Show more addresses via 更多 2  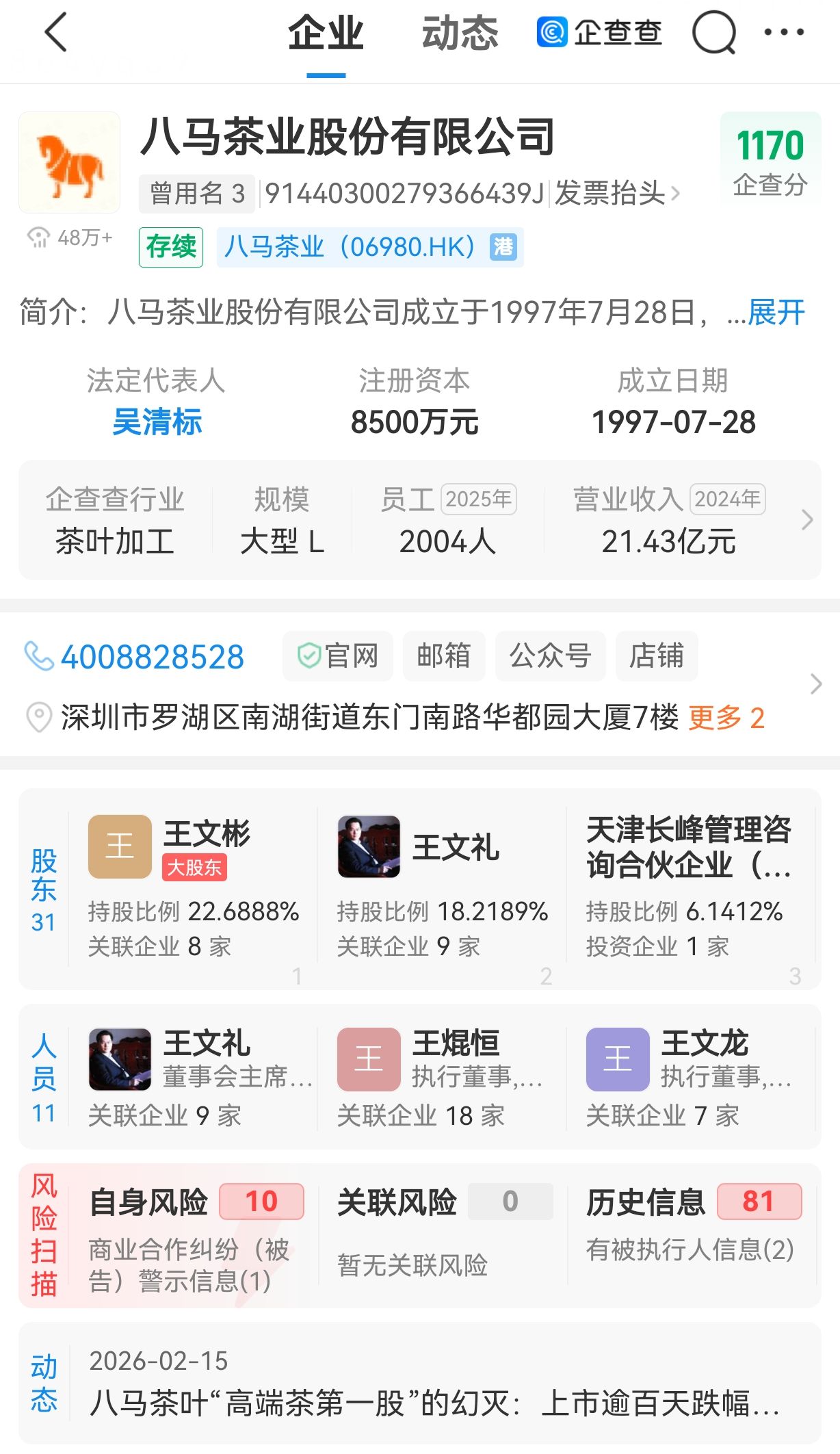[726, 718]
